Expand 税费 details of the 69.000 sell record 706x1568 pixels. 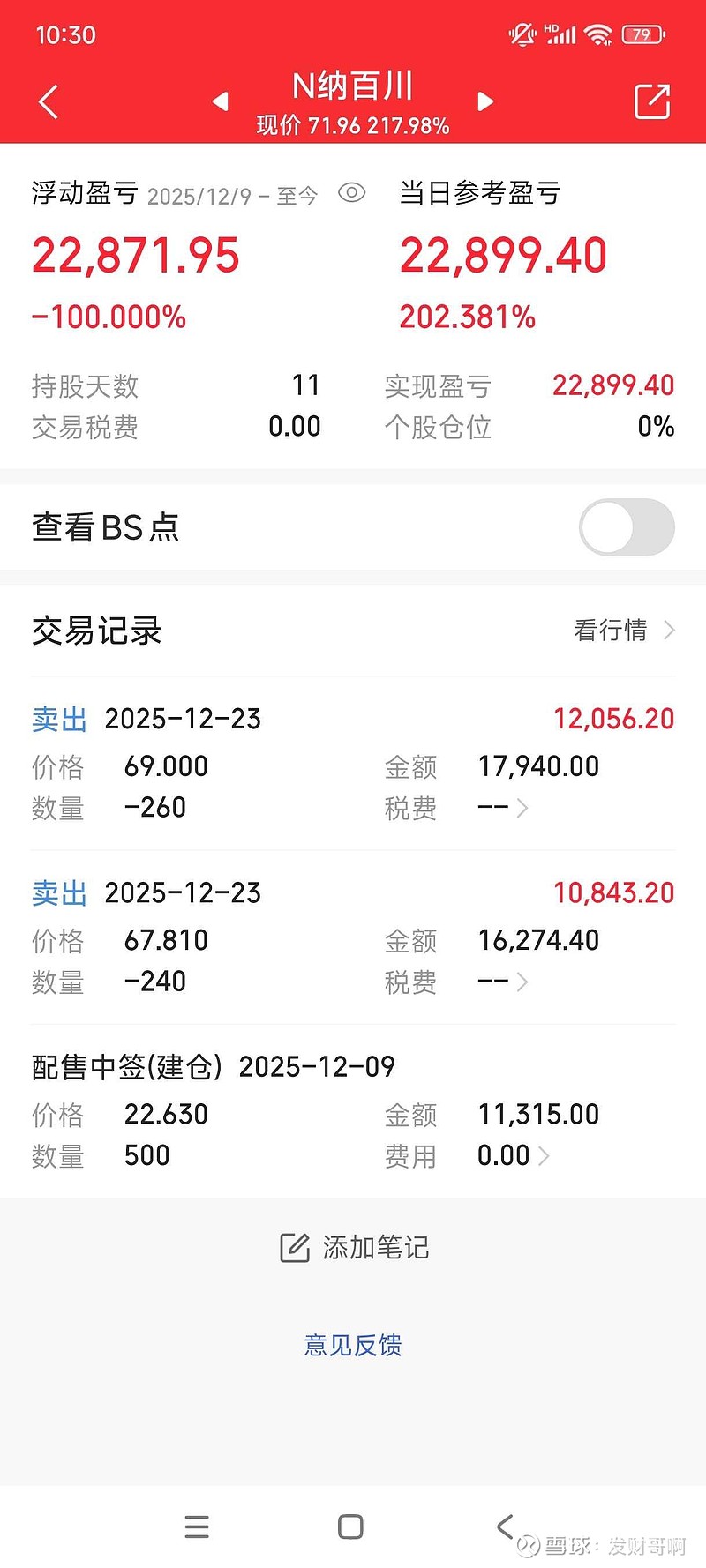523,807
